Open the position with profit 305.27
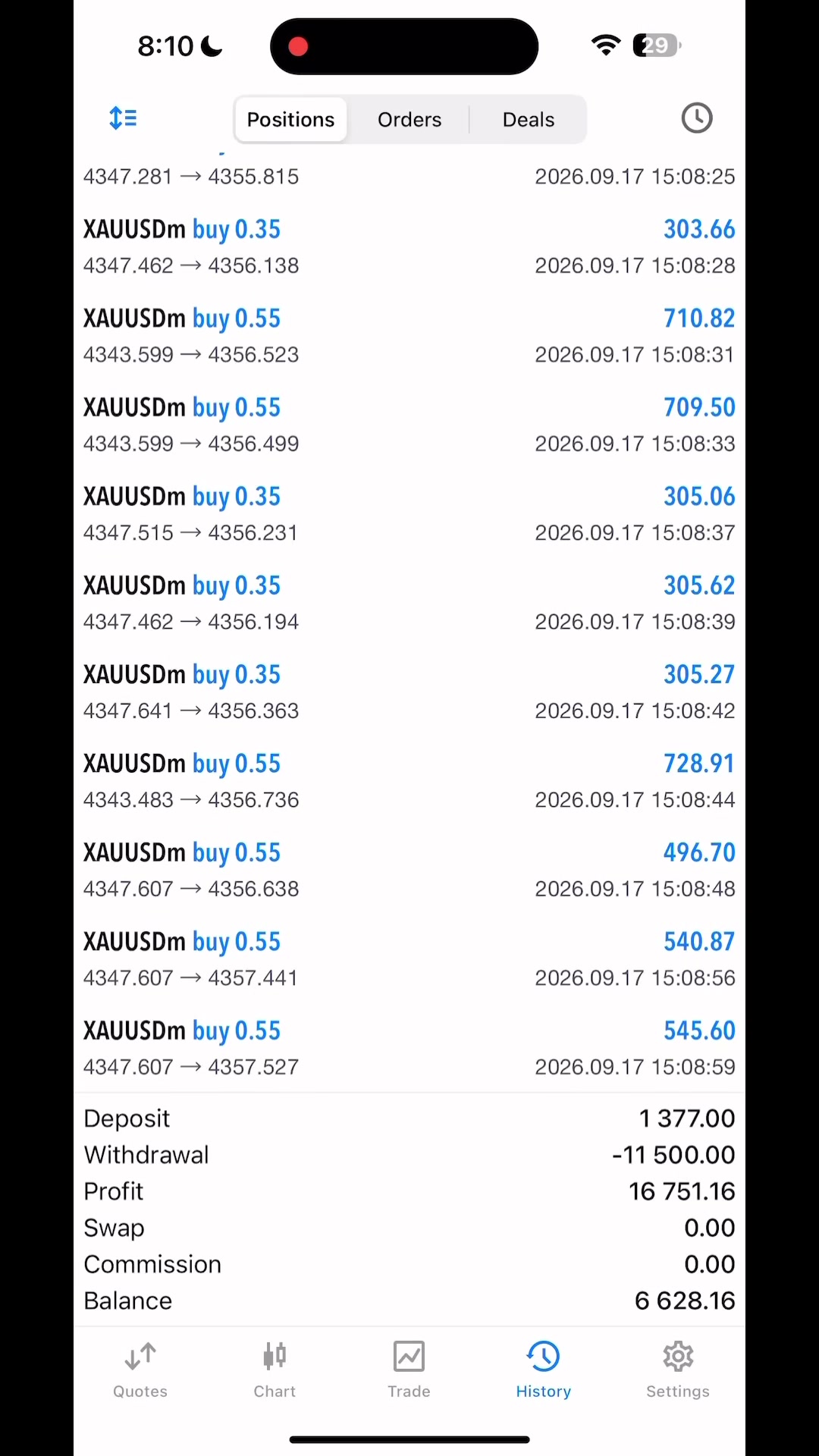This screenshot has height=1456, width=819. 409,692
